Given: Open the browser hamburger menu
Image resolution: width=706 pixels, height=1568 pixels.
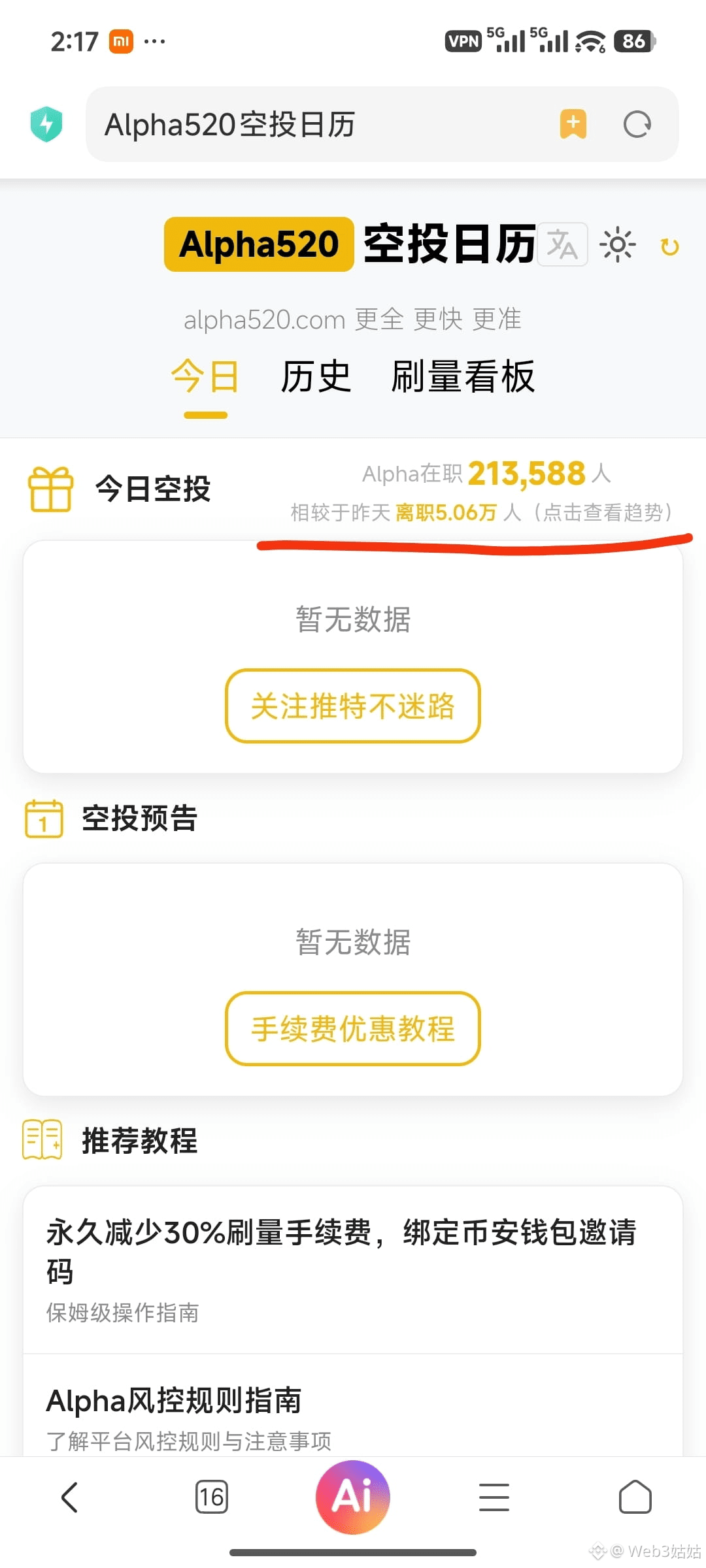Looking at the screenshot, I should coord(494,1497).
